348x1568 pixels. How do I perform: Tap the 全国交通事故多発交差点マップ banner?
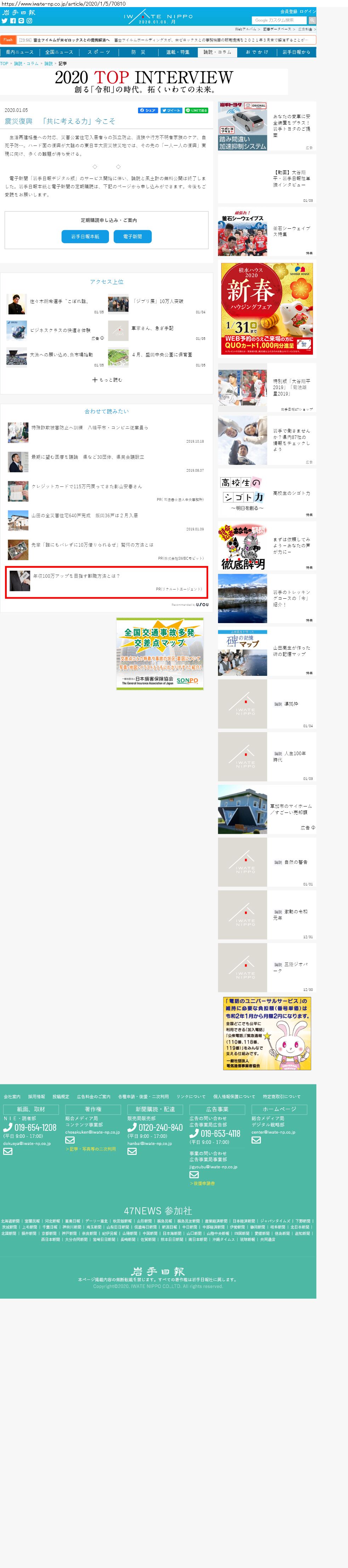pos(159,653)
